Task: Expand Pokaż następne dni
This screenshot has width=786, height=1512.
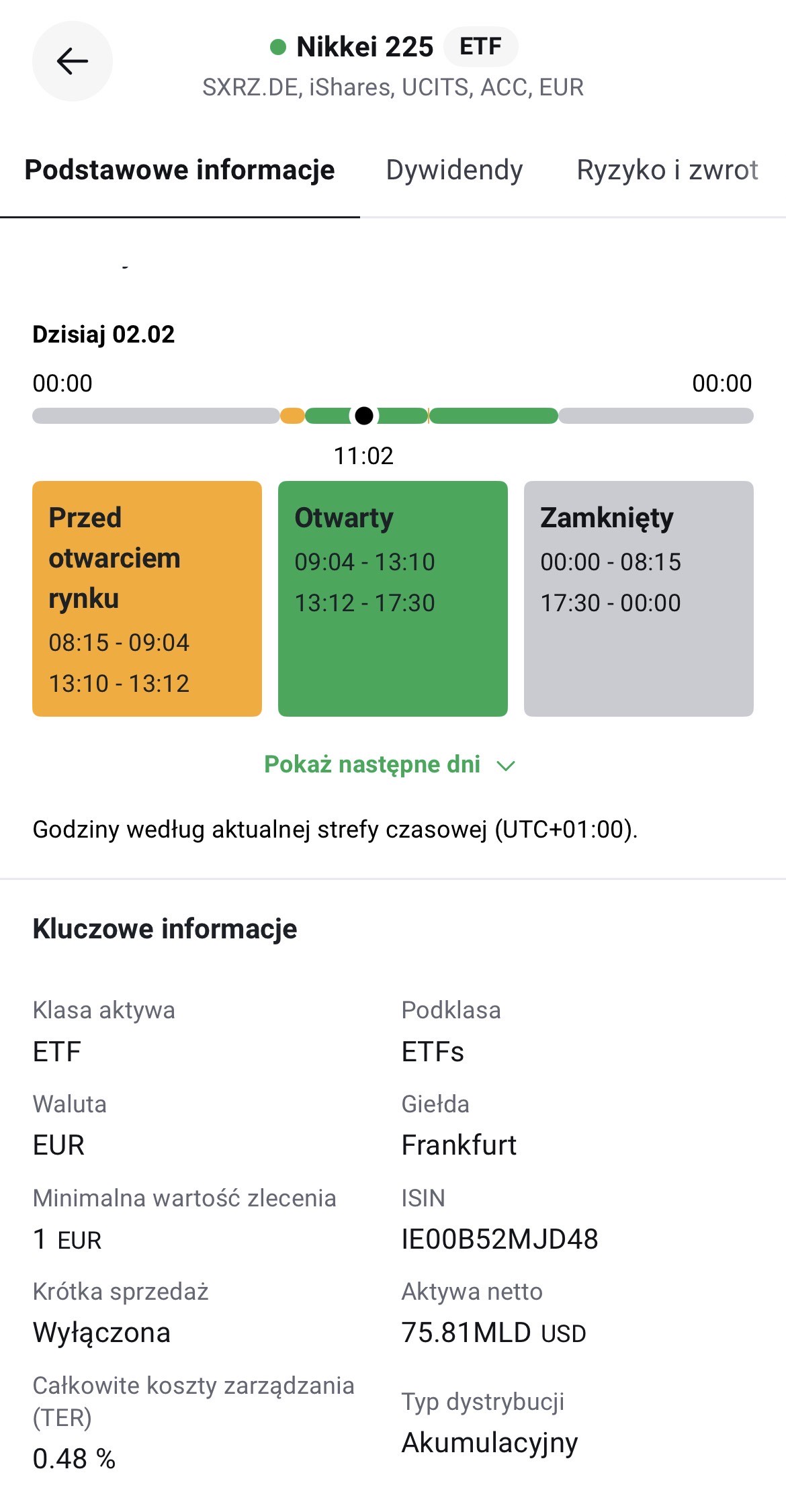Action: 390,764
